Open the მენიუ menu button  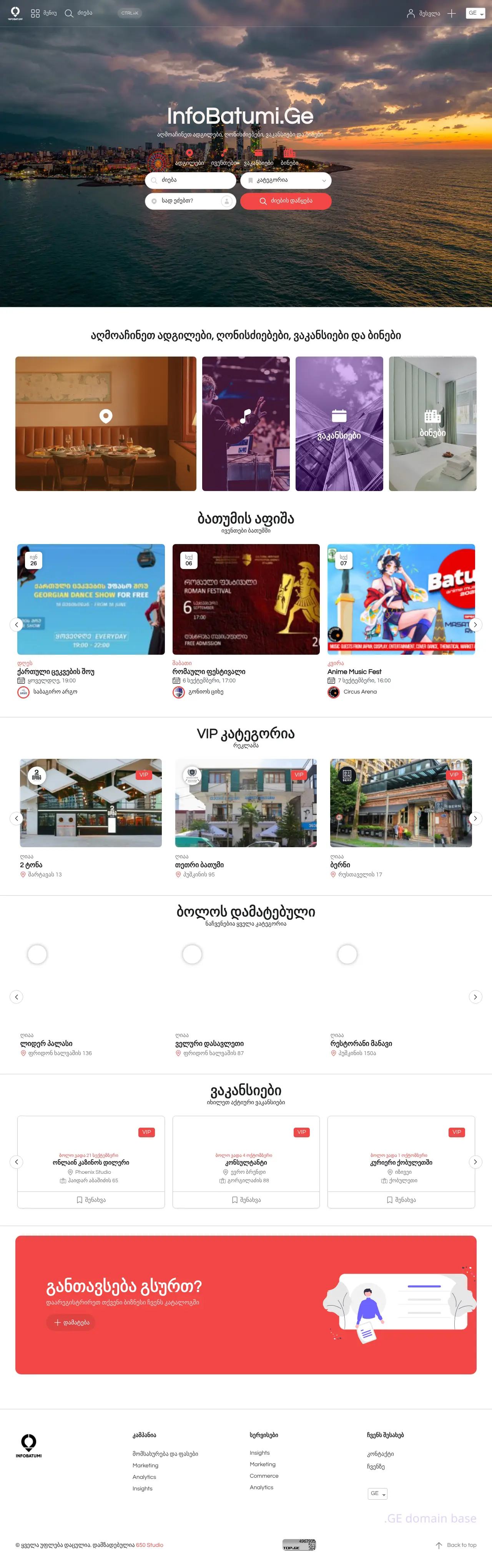coord(44,13)
